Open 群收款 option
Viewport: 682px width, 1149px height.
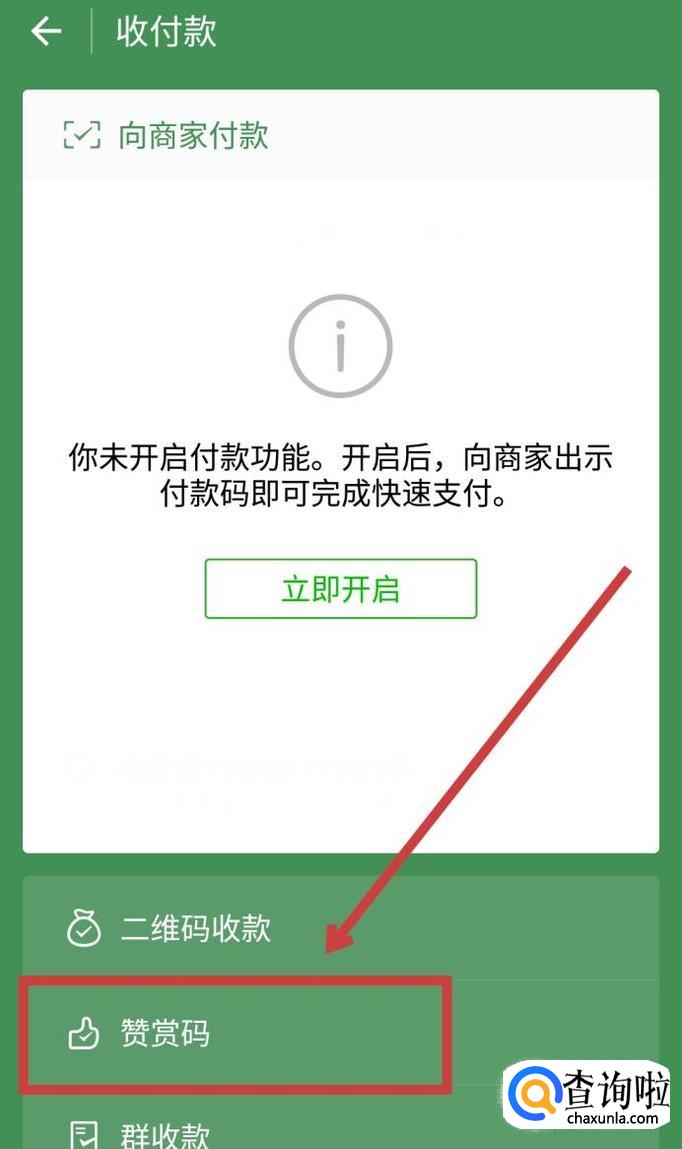click(x=166, y=1134)
